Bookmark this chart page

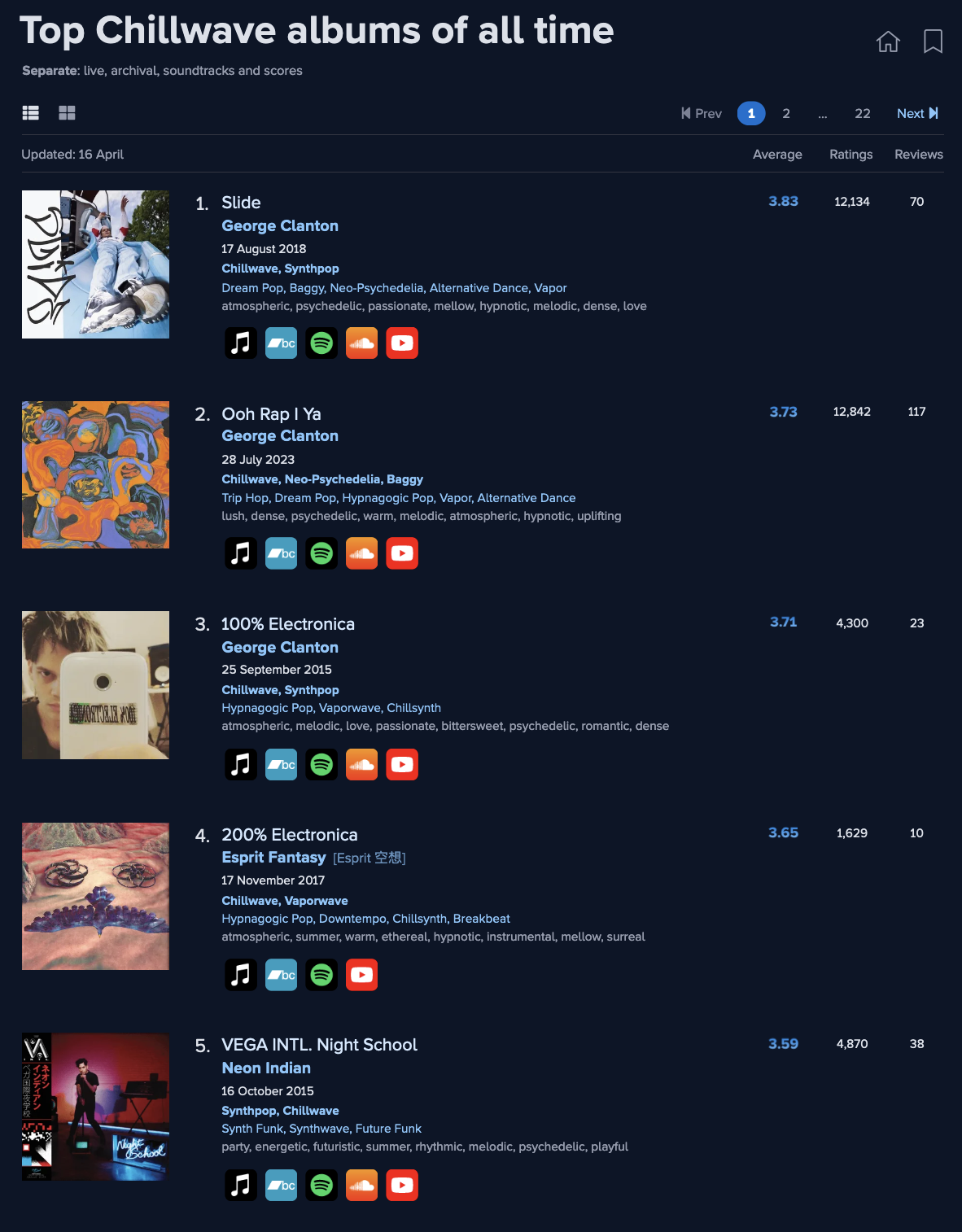933,42
